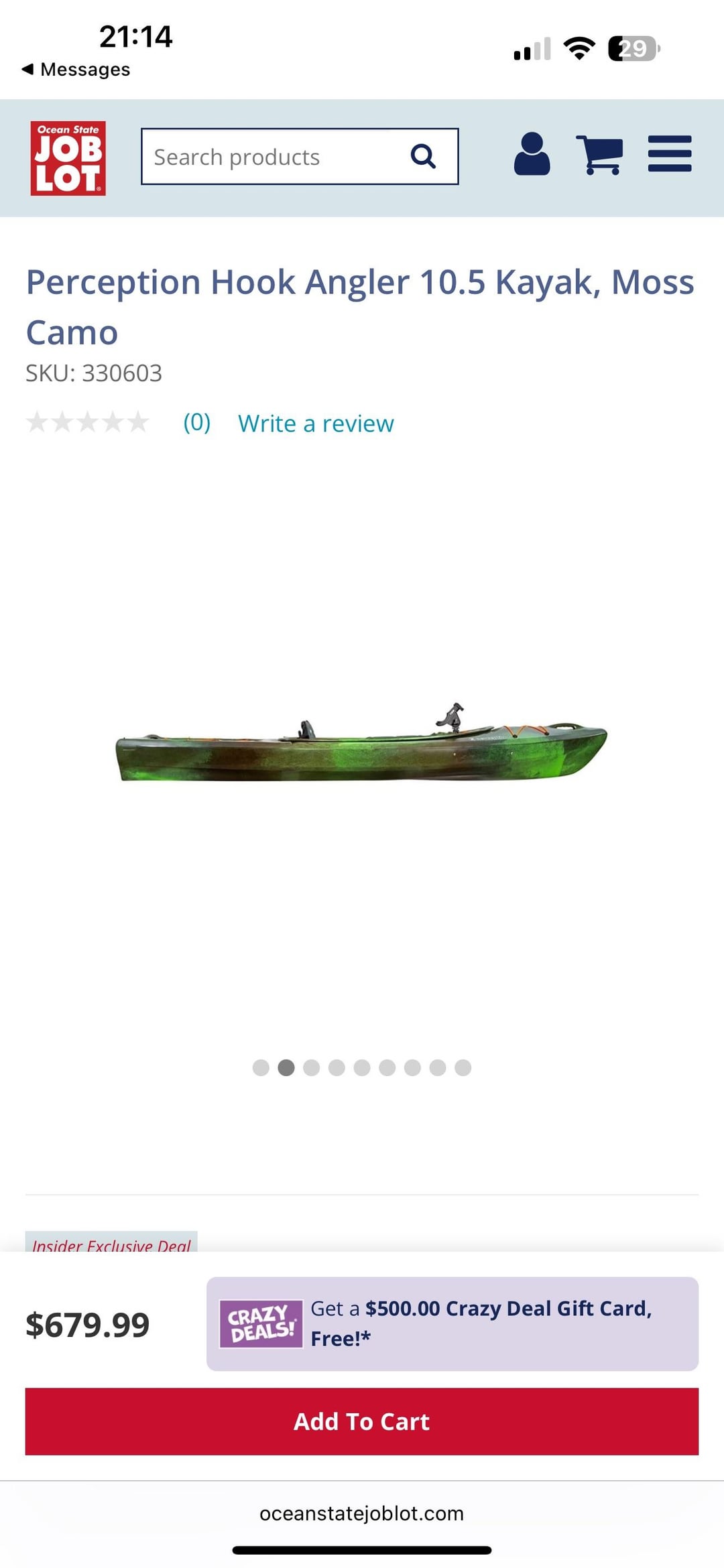This screenshot has height=1568, width=724.
Task: Return to Messages app
Action: 76,70
